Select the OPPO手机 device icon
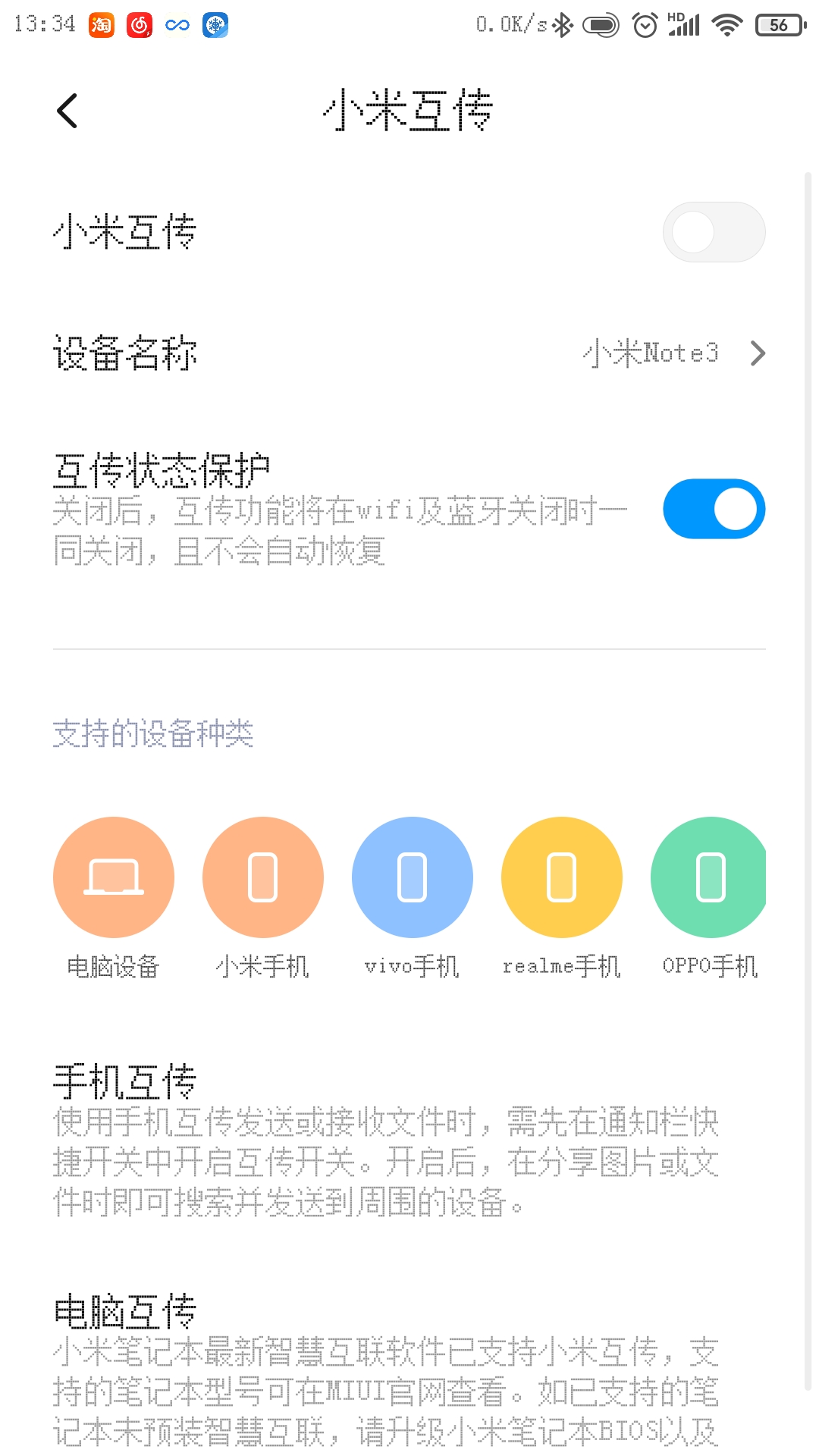The image size is (819, 1456). coord(709,877)
